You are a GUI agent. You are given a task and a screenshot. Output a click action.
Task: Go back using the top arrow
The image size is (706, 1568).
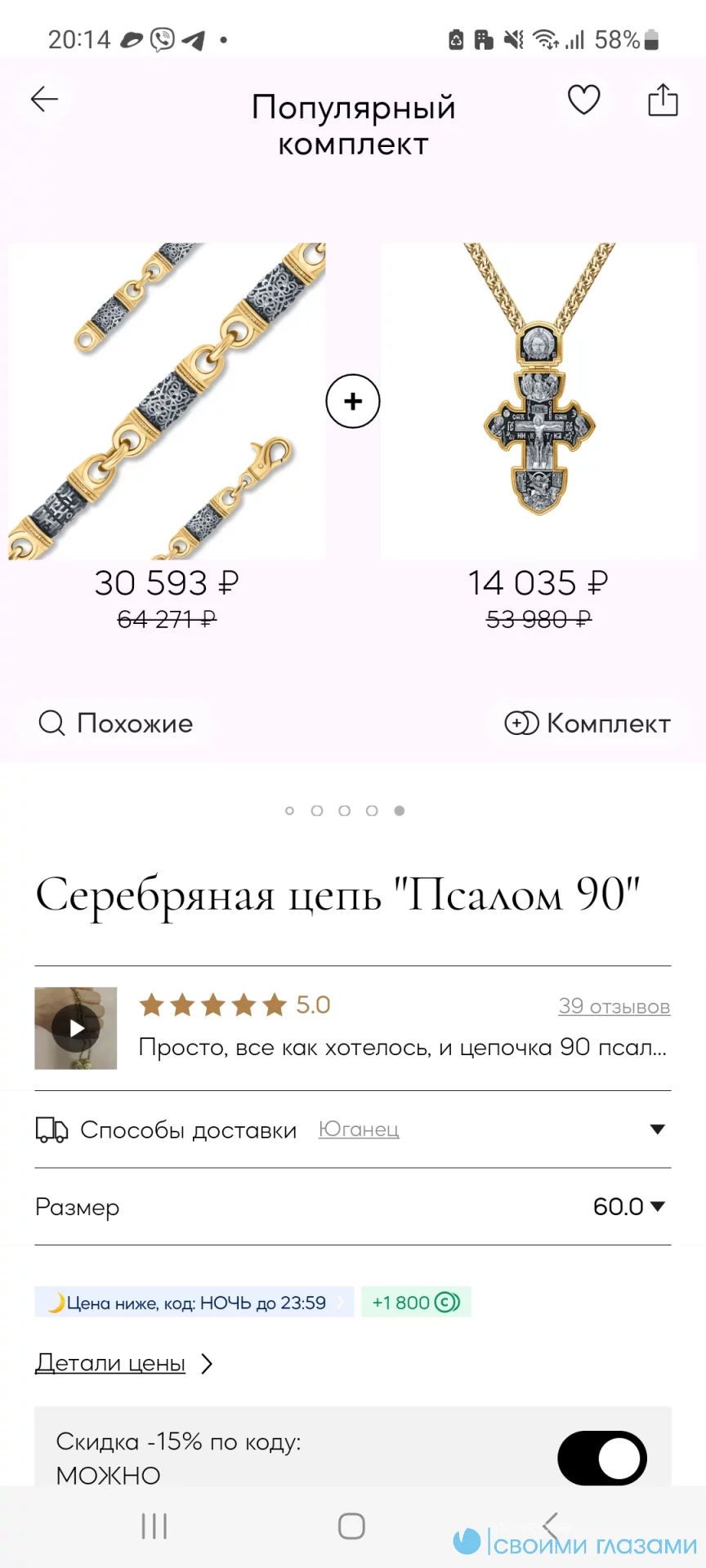[x=44, y=100]
